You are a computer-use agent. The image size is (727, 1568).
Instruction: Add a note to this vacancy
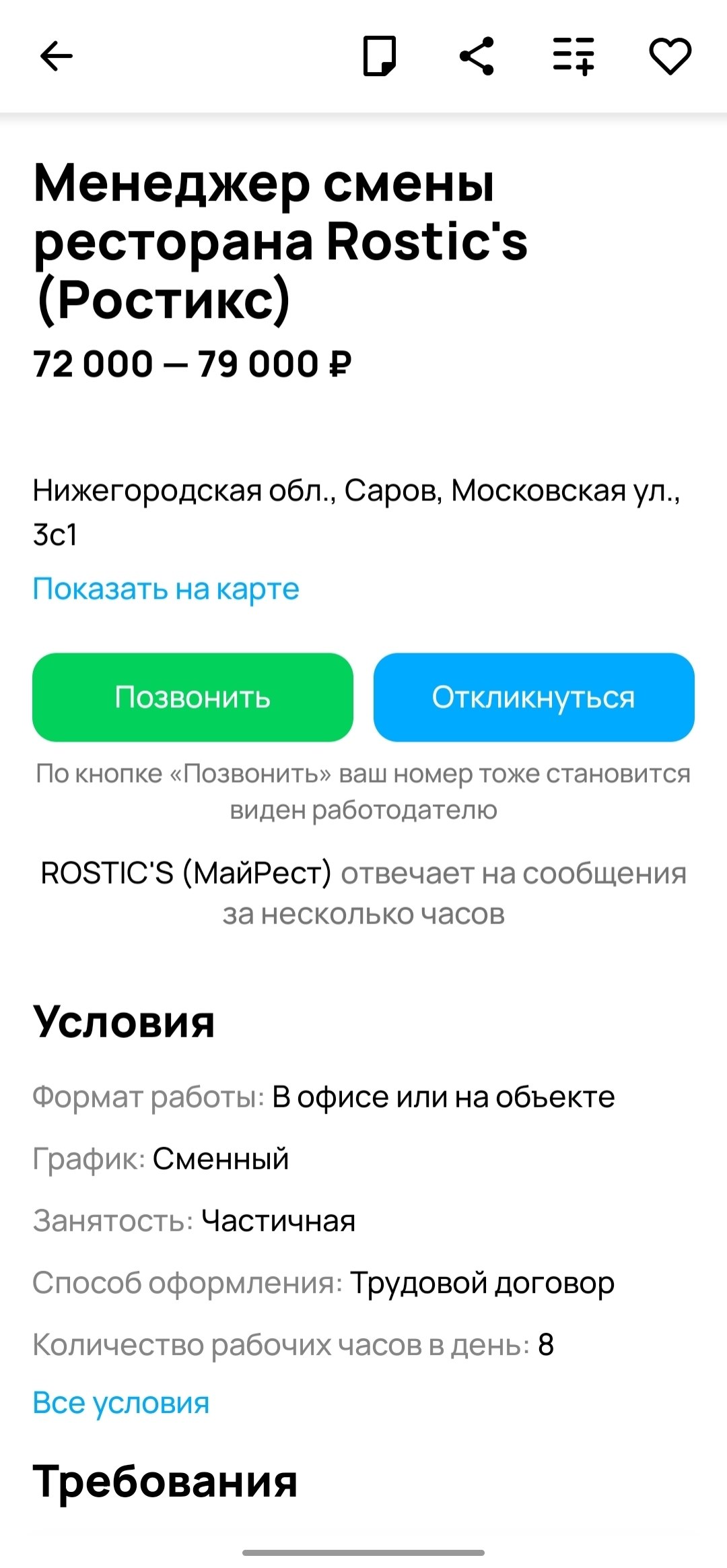[x=380, y=56]
